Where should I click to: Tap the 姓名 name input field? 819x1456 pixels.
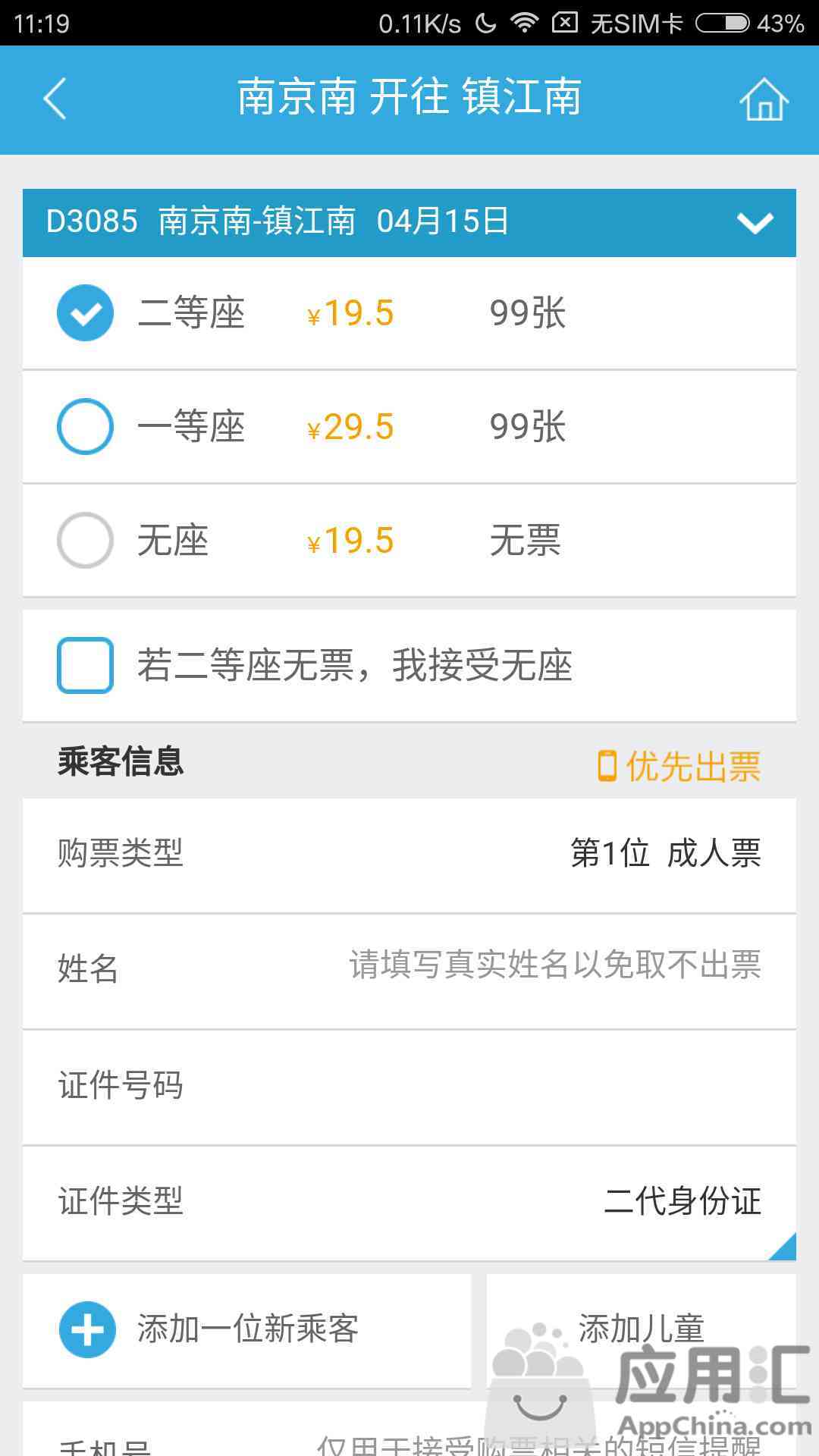[x=409, y=970]
